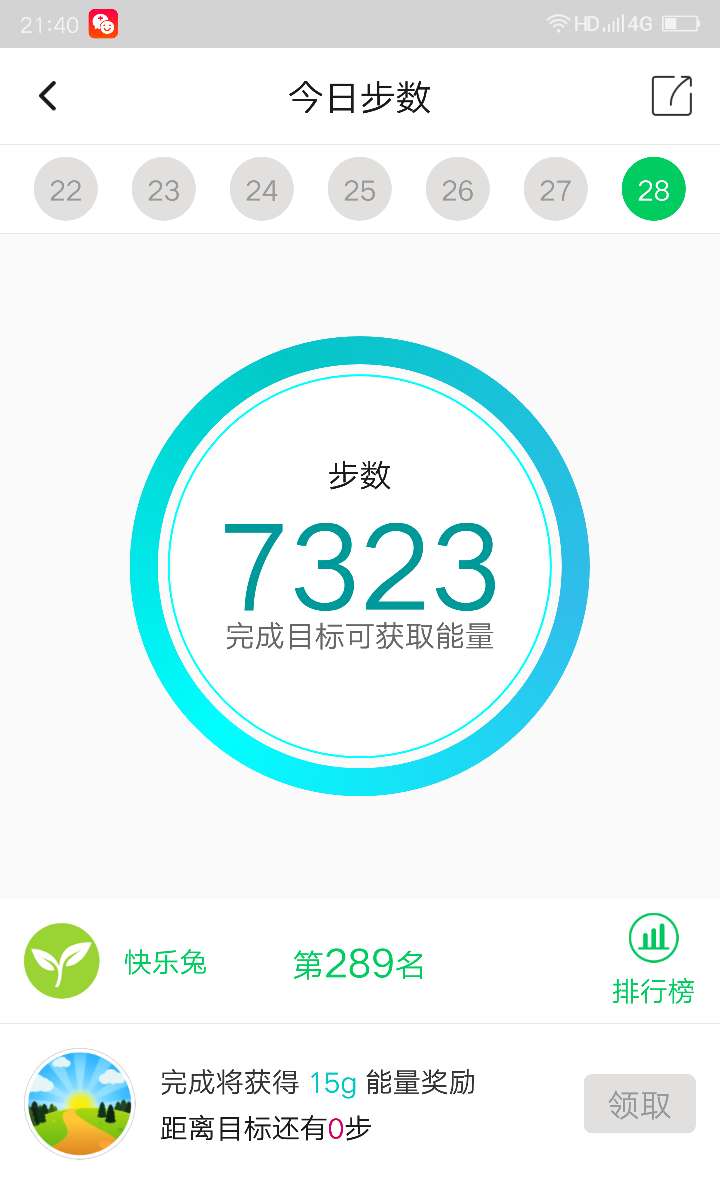The width and height of the screenshot is (720, 1184).
Task: Reselect the highlighted date 28
Action: tap(653, 189)
